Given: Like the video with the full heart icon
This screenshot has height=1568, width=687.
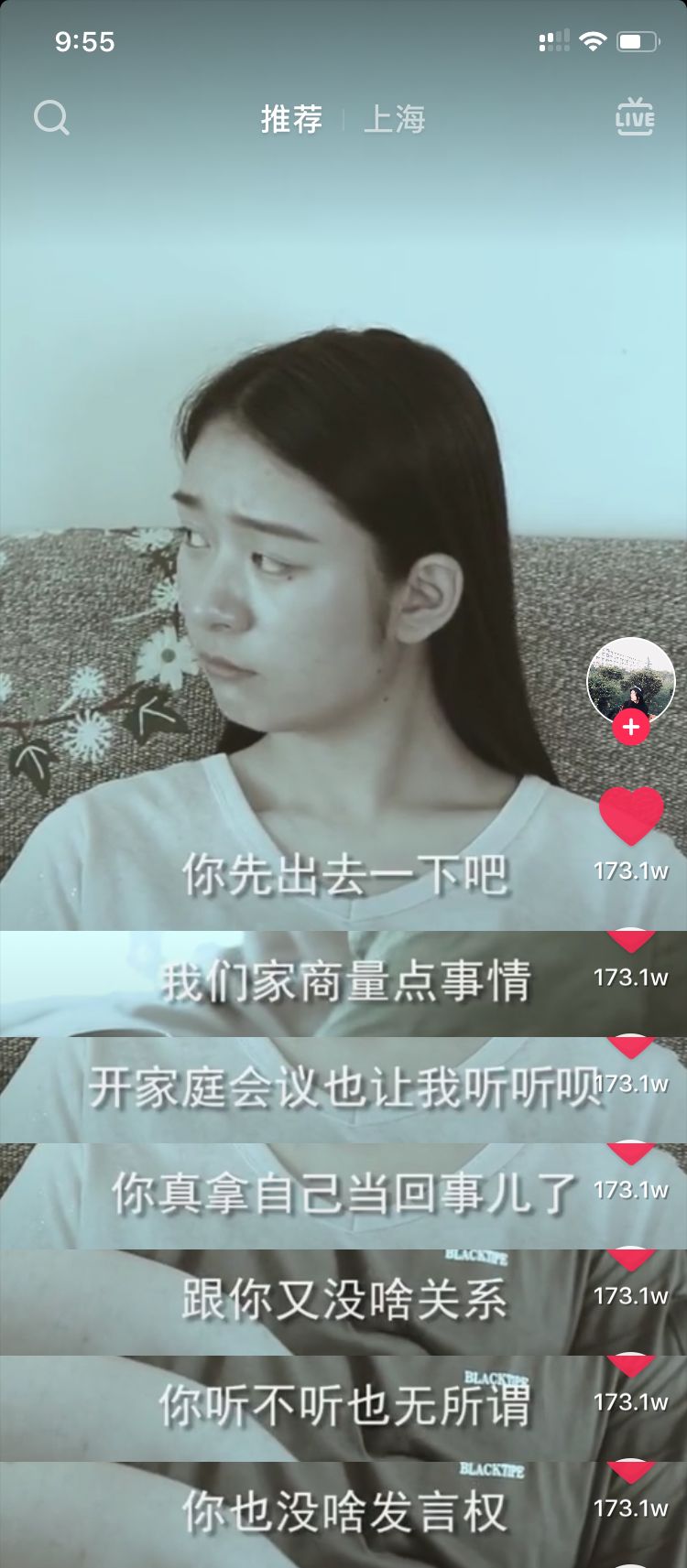Looking at the screenshot, I should pyautogui.click(x=631, y=816).
